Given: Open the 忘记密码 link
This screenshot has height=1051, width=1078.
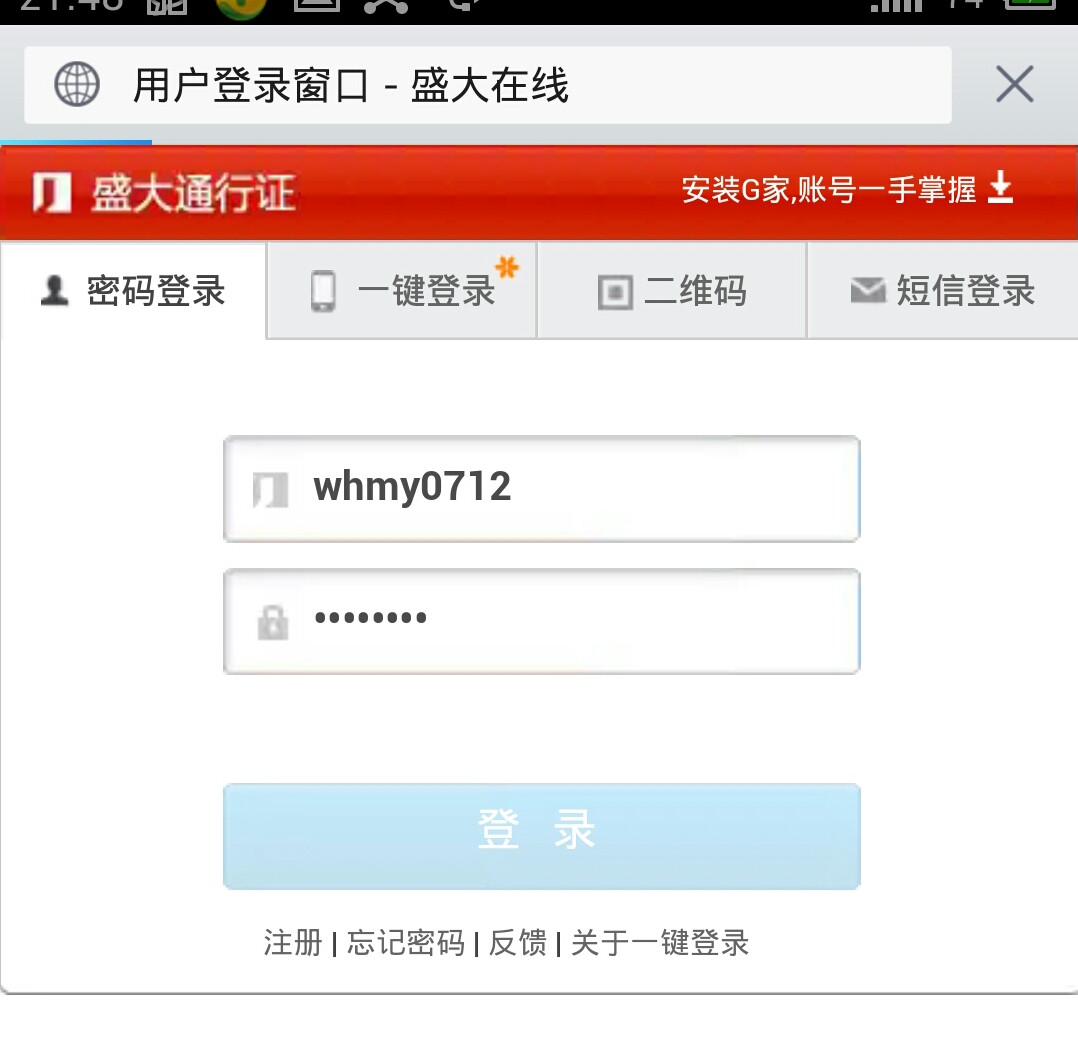Looking at the screenshot, I should (x=406, y=943).
